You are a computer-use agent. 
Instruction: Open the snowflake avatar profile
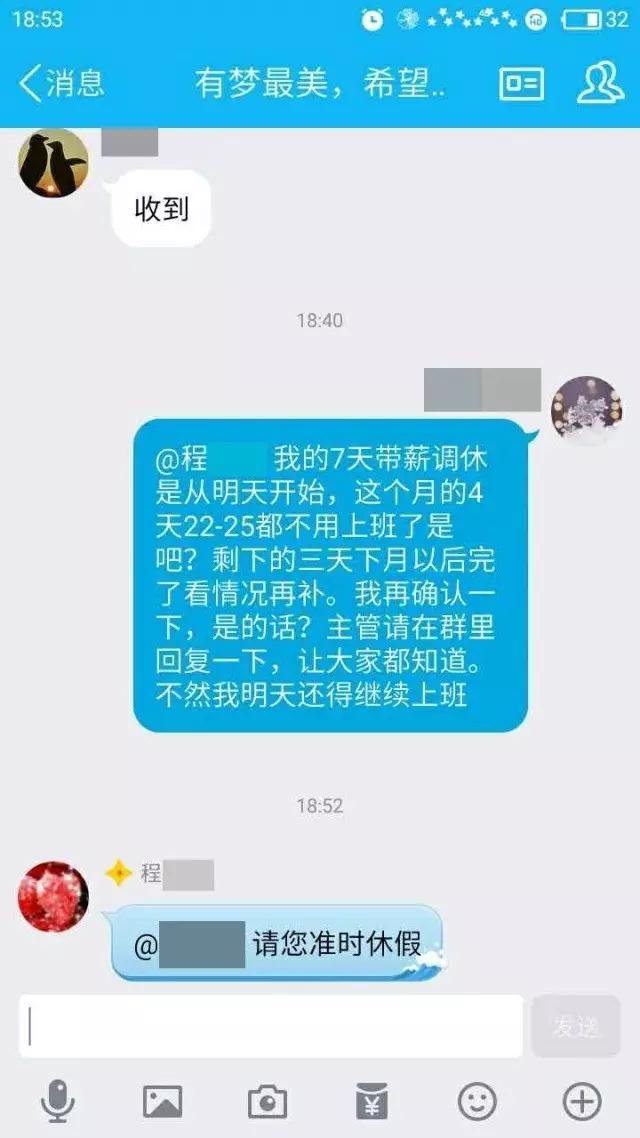(x=587, y=411)
